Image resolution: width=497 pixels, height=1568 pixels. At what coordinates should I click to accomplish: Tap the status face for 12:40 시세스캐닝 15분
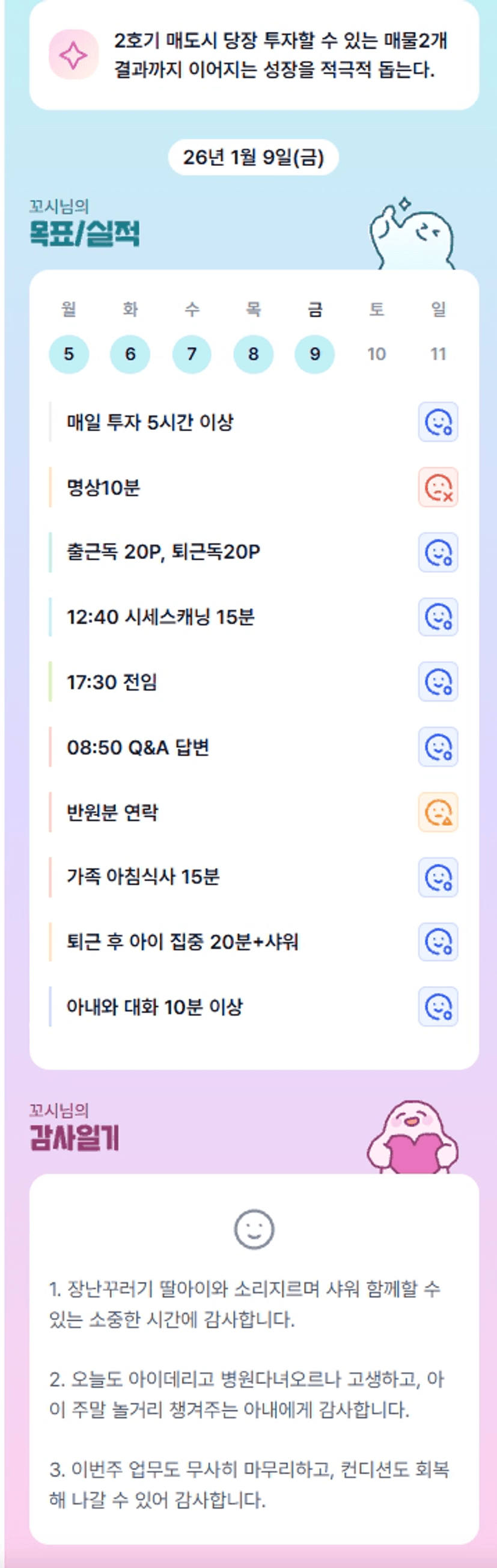point(438,617)
